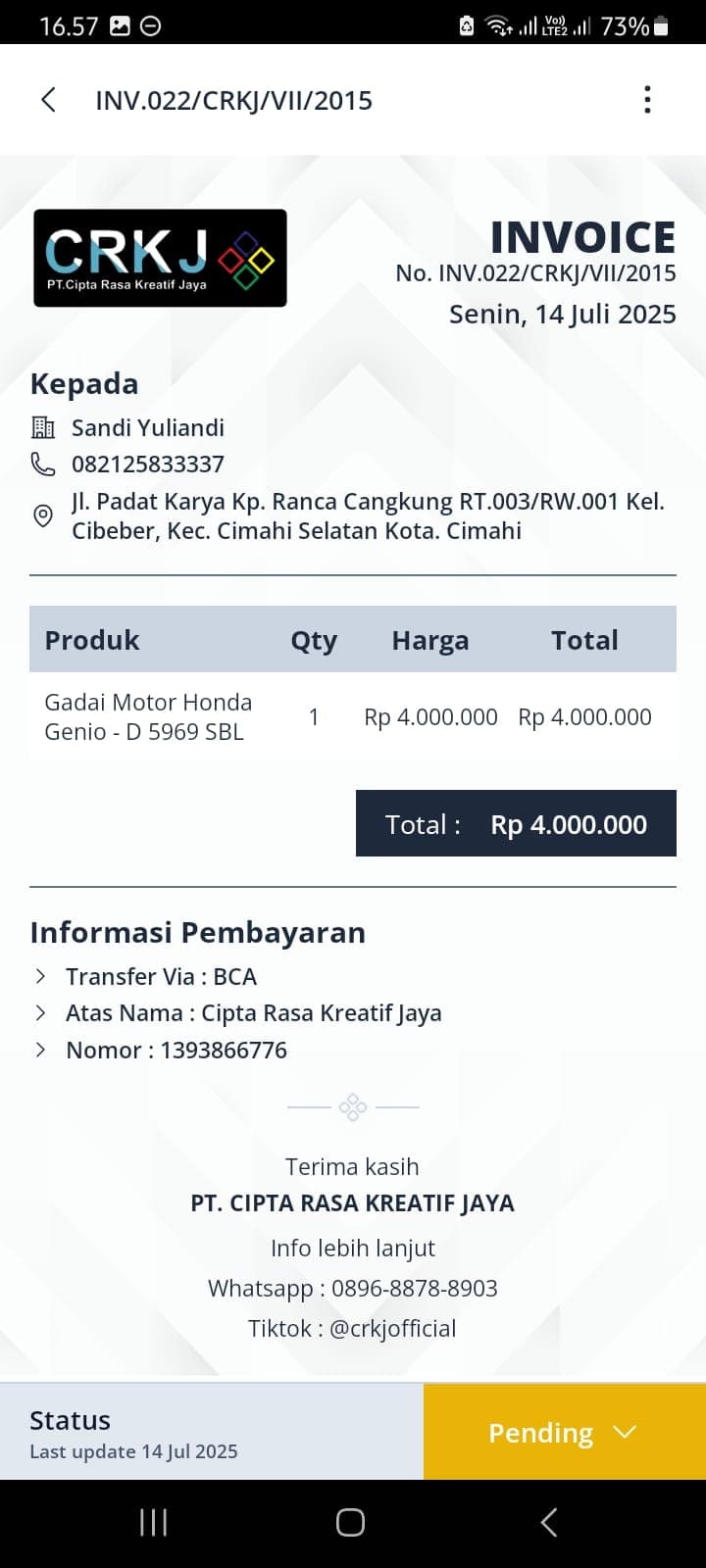706x1568 pixels.
Task: Select the invoice title INV.022/CRKJ/VII/2015
Action: pos(234,99)
